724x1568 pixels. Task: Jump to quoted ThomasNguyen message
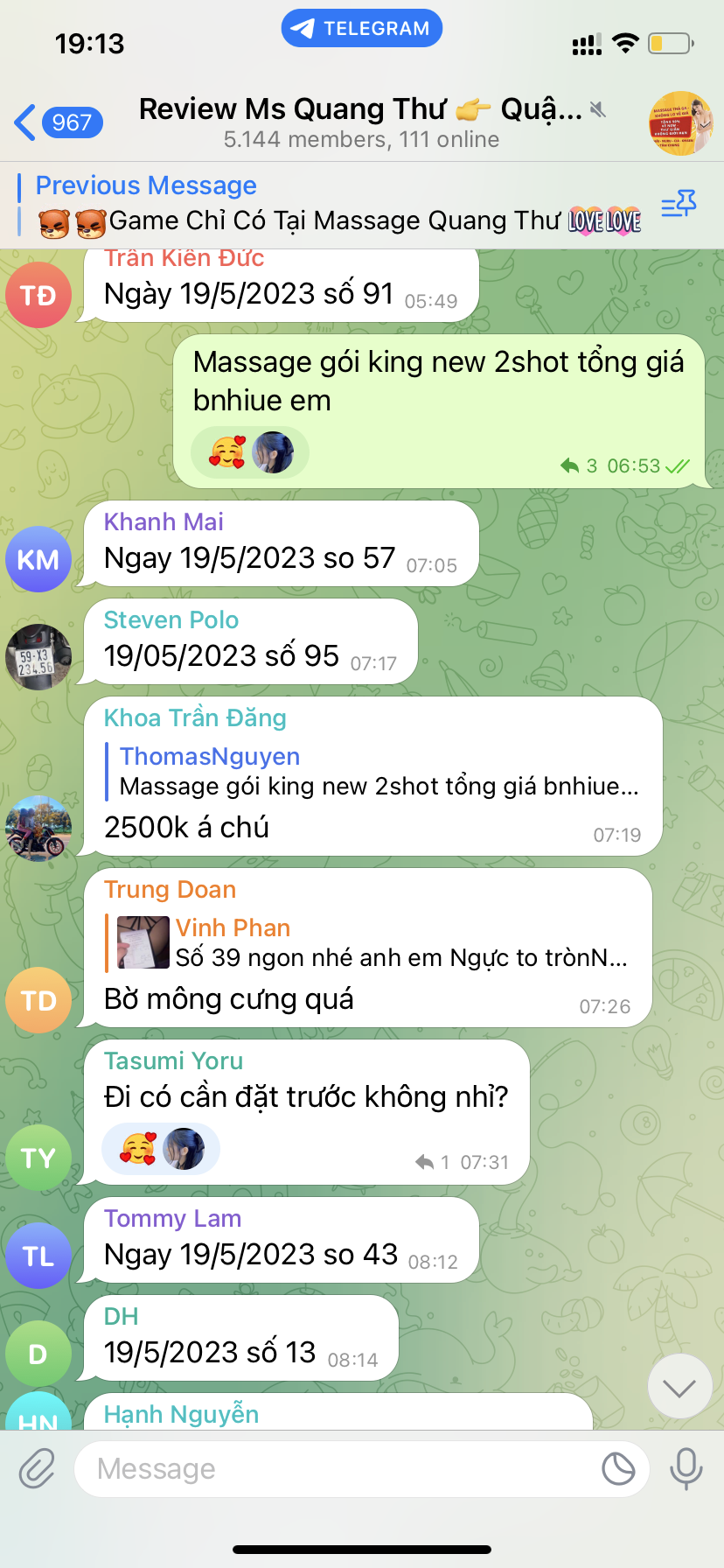coord(378,772)
